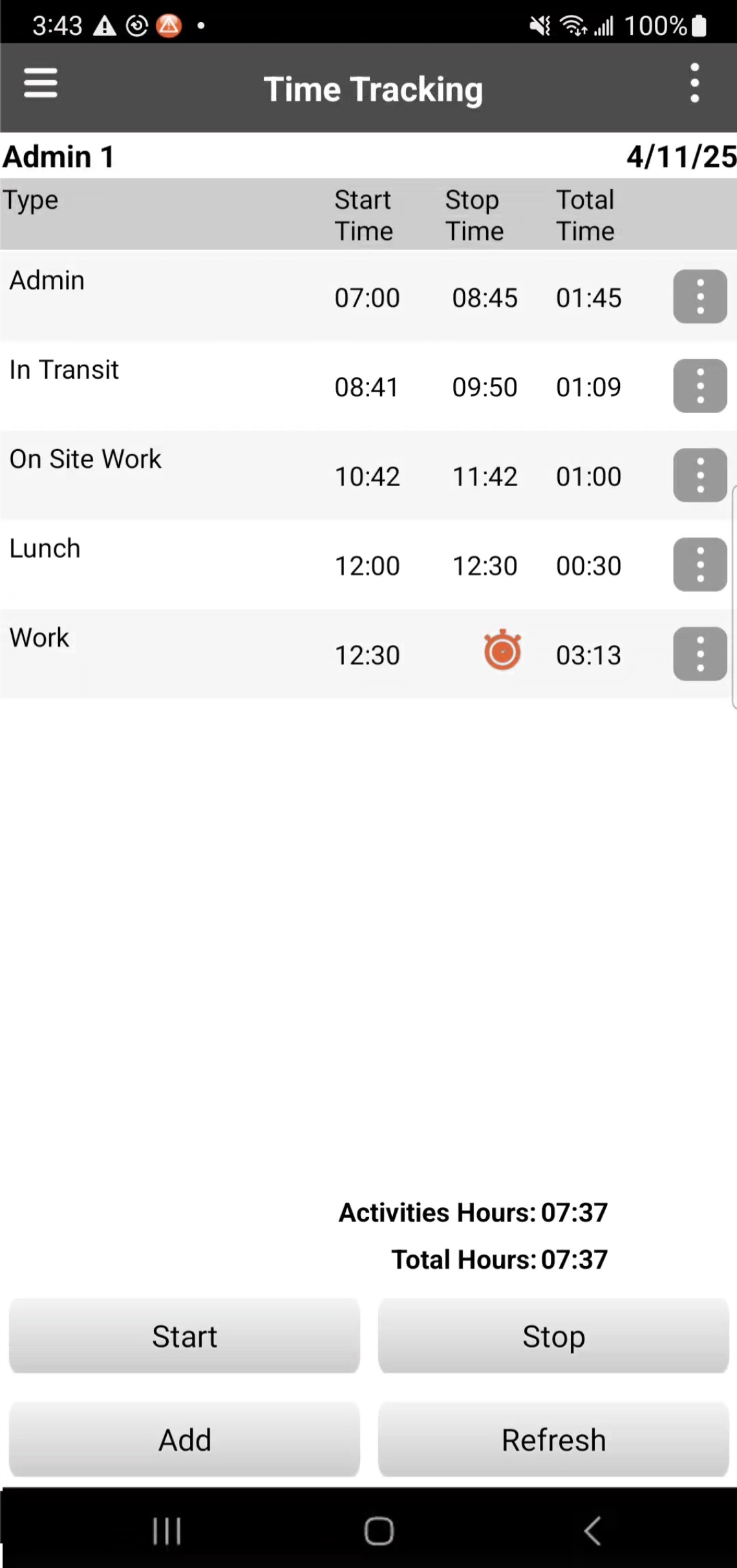737x1568 pixels.
Task: Return to the home screen
Action: point(379,1530)
